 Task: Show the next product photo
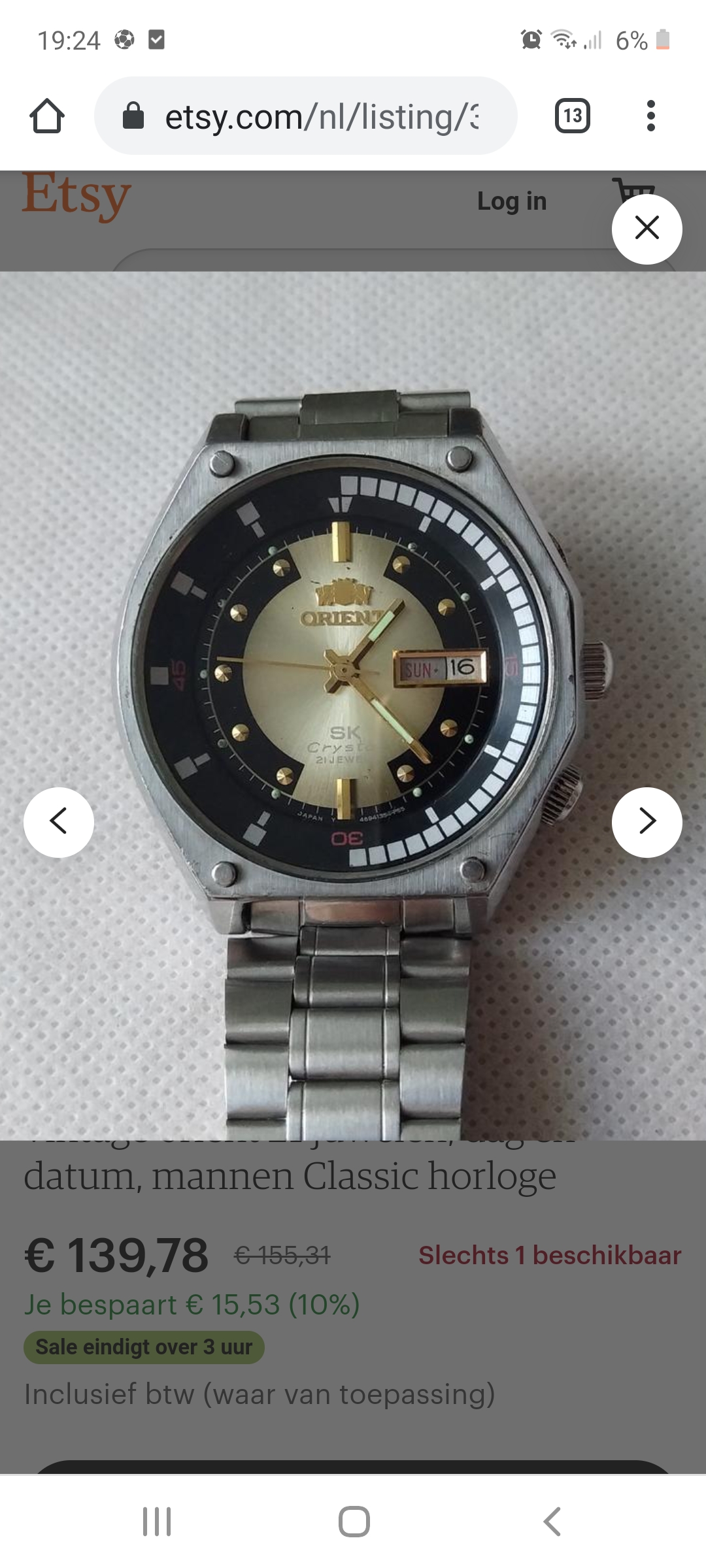click(x=647, y=822)
